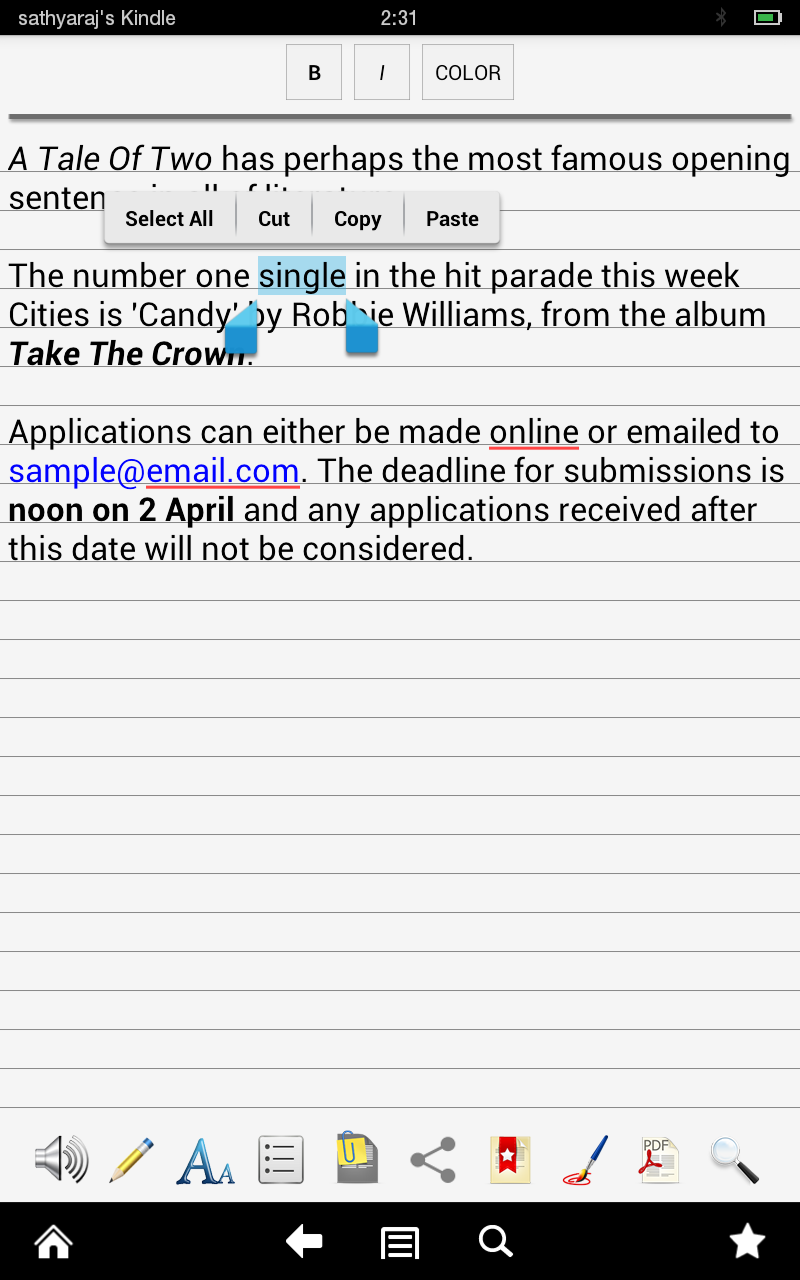Open the sample@email.com link

click(x=154, y=470)
